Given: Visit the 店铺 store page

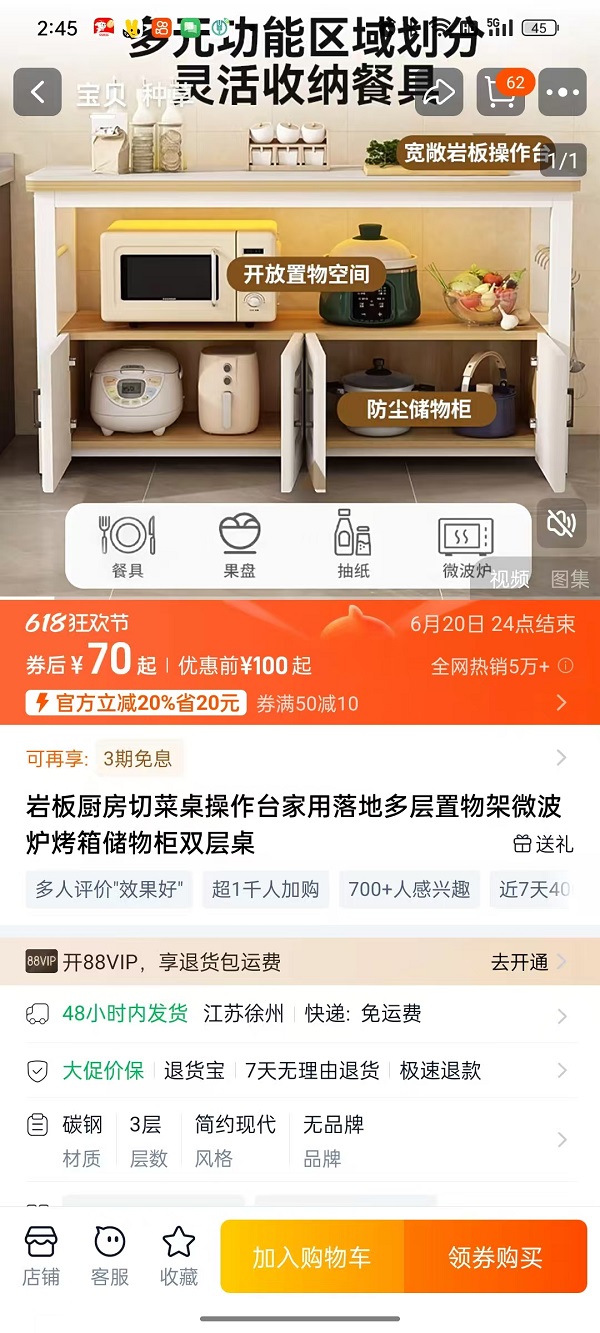Looking at the screenshot, I should pos(41,1256).
